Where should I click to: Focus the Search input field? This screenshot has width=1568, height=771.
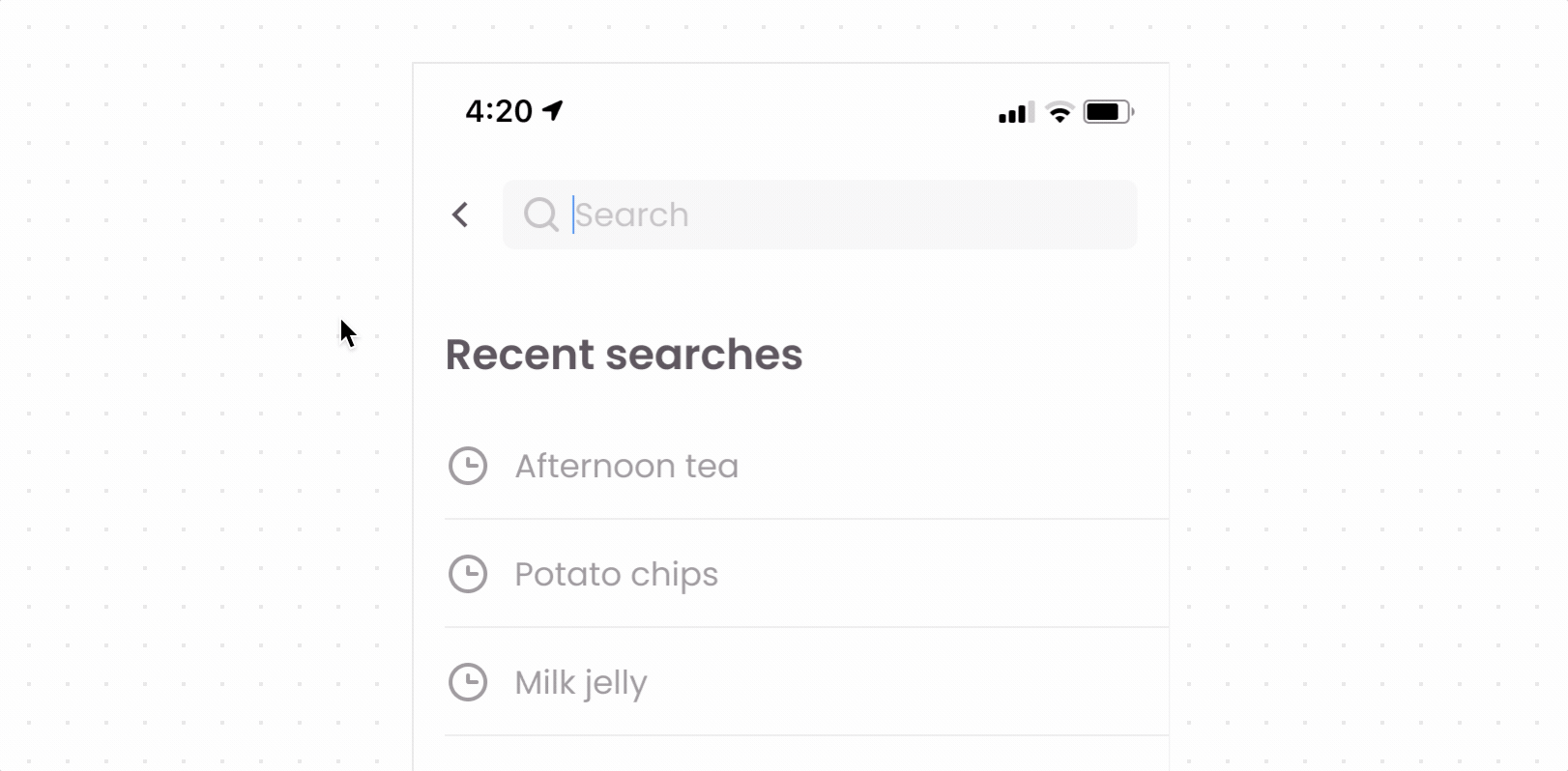coord(831,214)
